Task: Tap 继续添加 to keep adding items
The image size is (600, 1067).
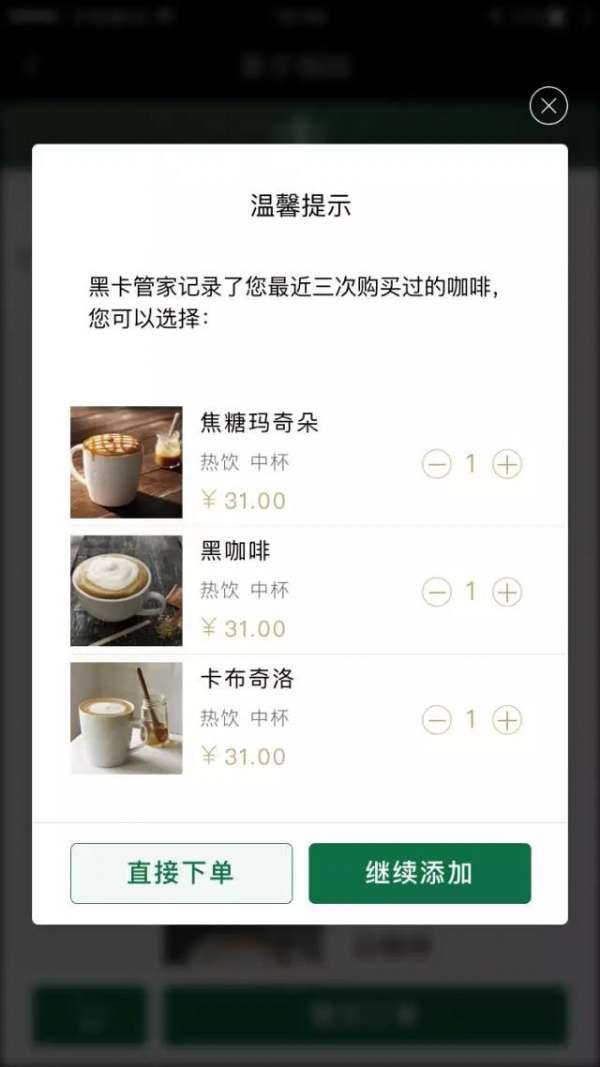Action: 419,873
